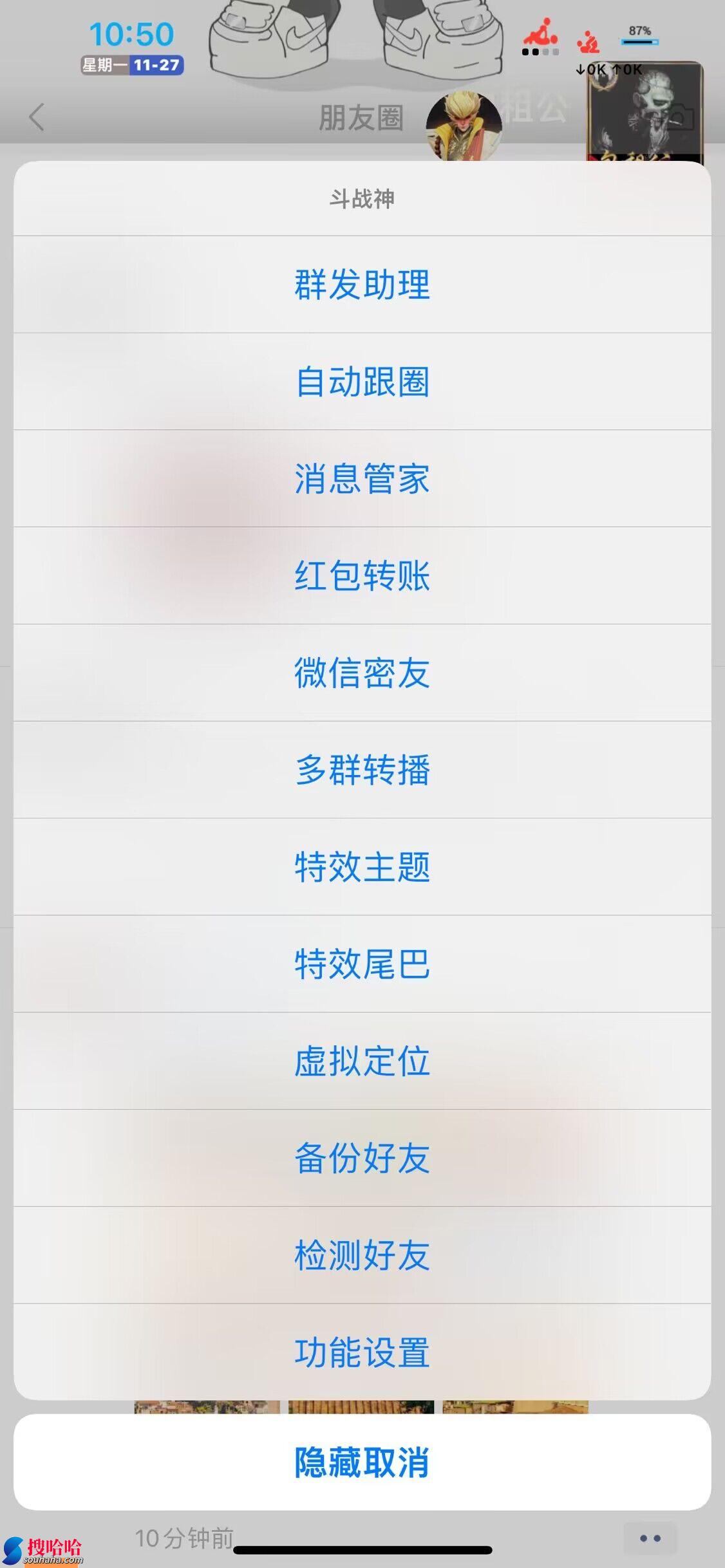Open the 群发助理 menu option
The height and width of the screenshot is (1568, 725).
click(362, 283)
